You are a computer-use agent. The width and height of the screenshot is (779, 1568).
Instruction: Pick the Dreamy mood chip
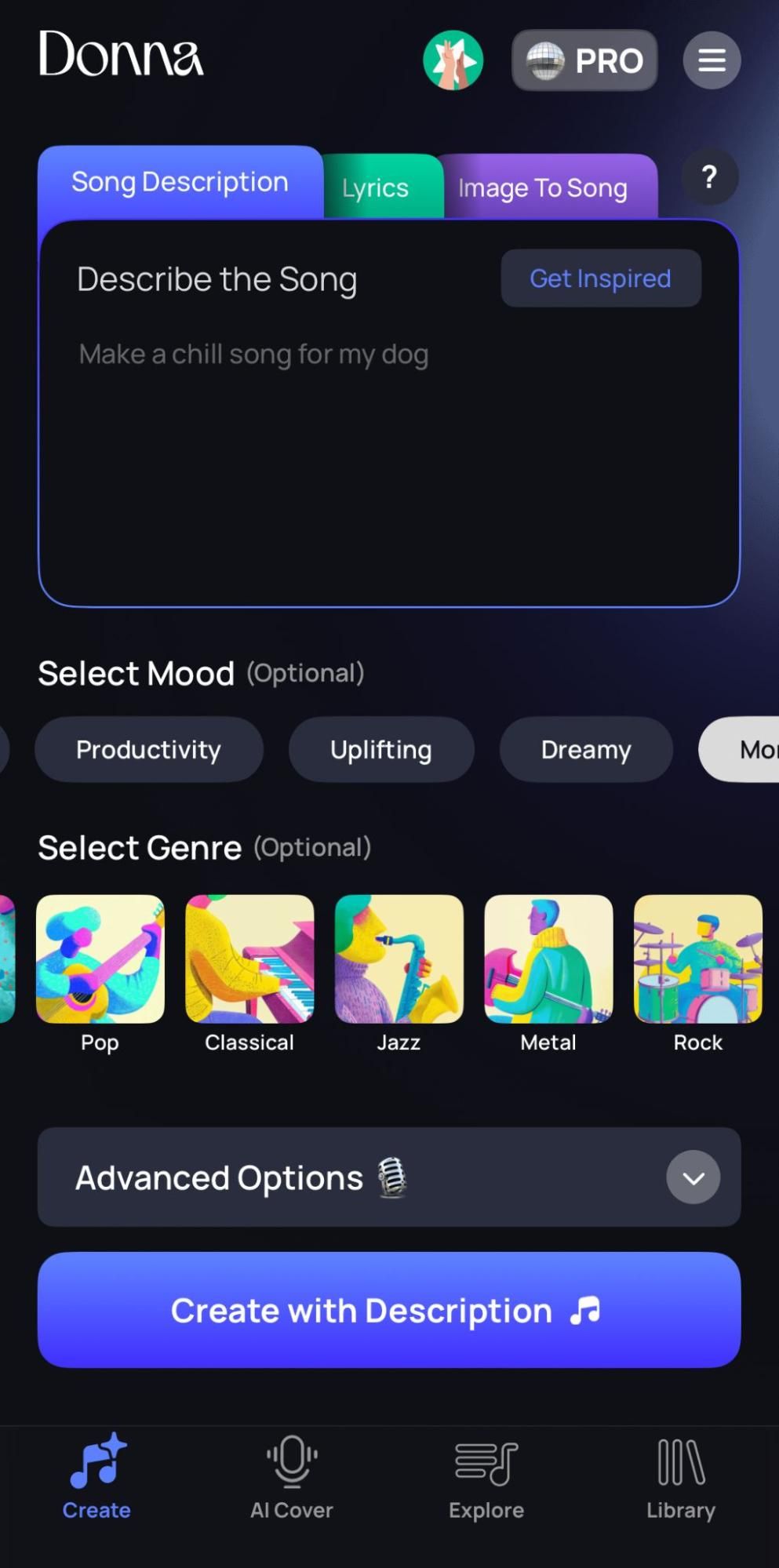(585, 750)
